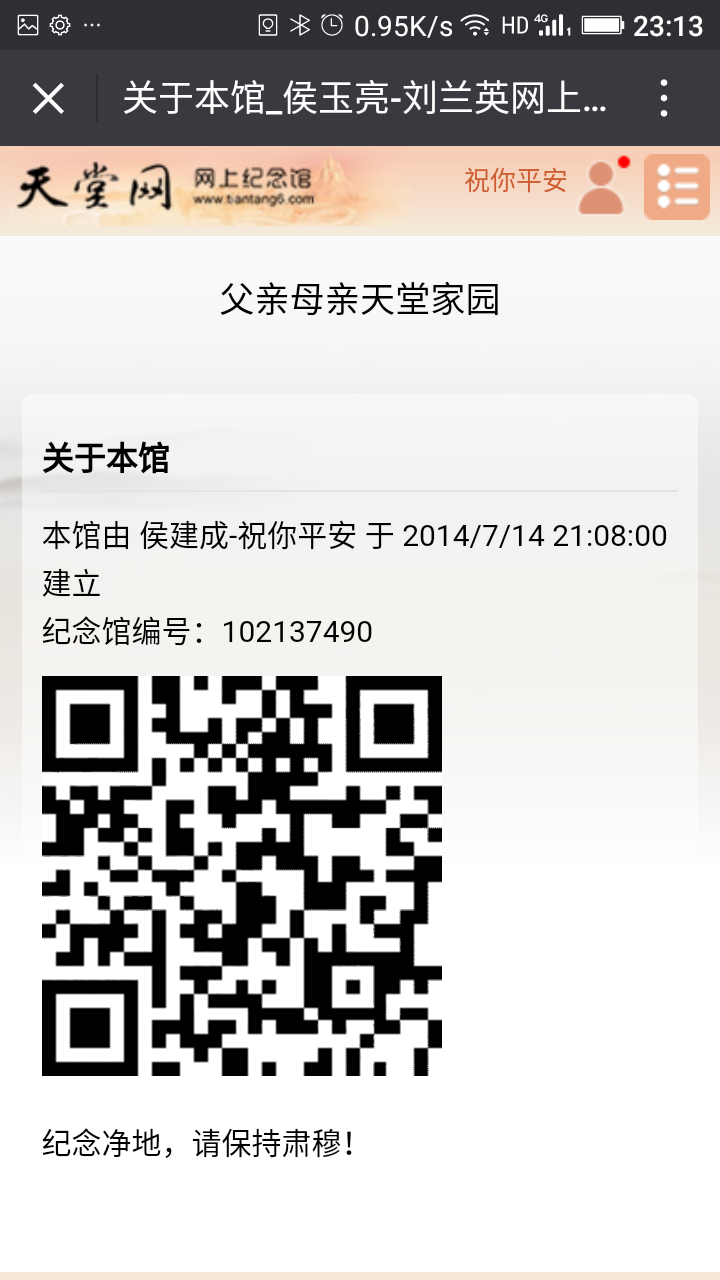The image size is (720, 1280).
Task: Open the site menu list button
Action: tap(677, 187)
